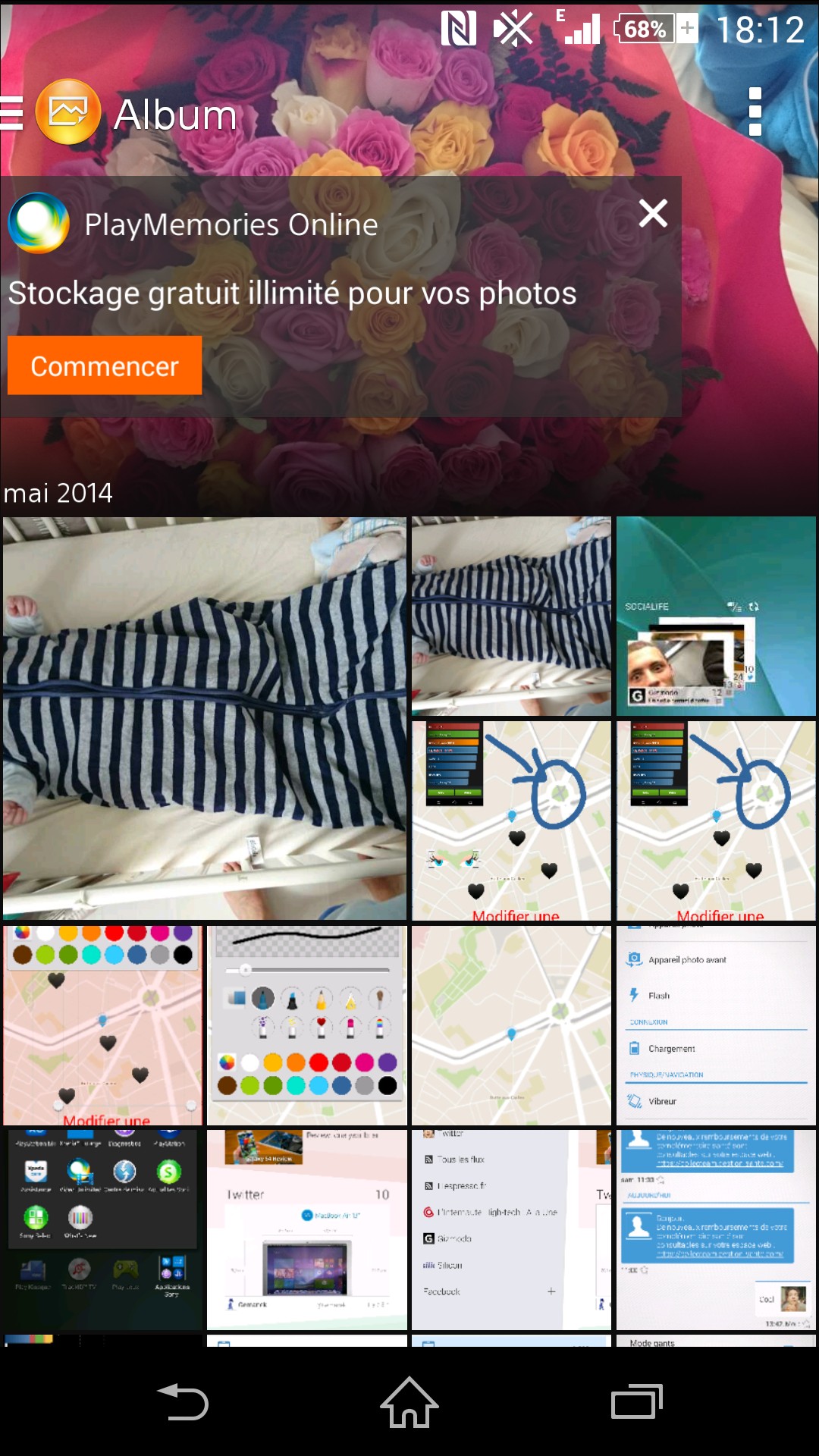
Task: Open the overflow options menu
Action: coord(755,111)
